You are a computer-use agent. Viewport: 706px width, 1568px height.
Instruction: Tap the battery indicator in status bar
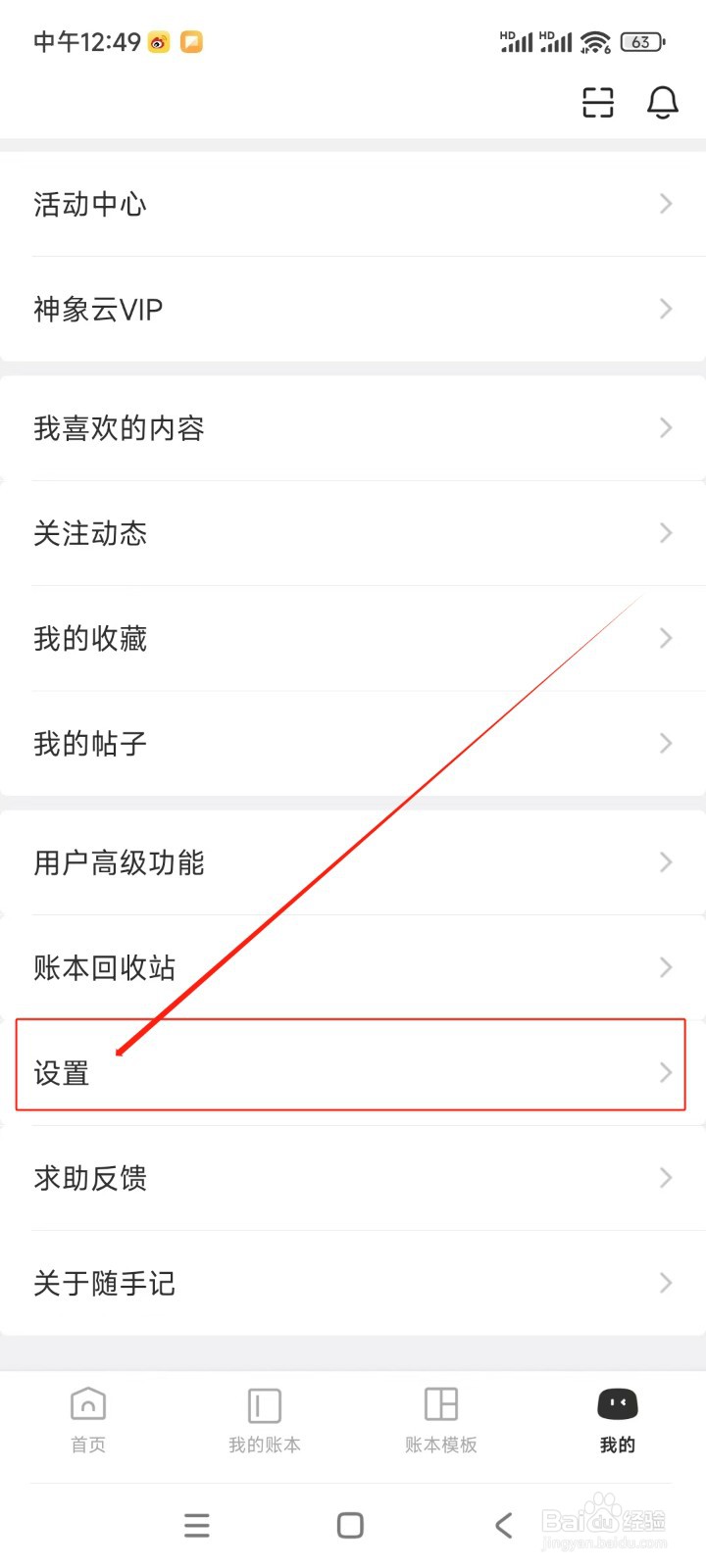tap(642, 41)
